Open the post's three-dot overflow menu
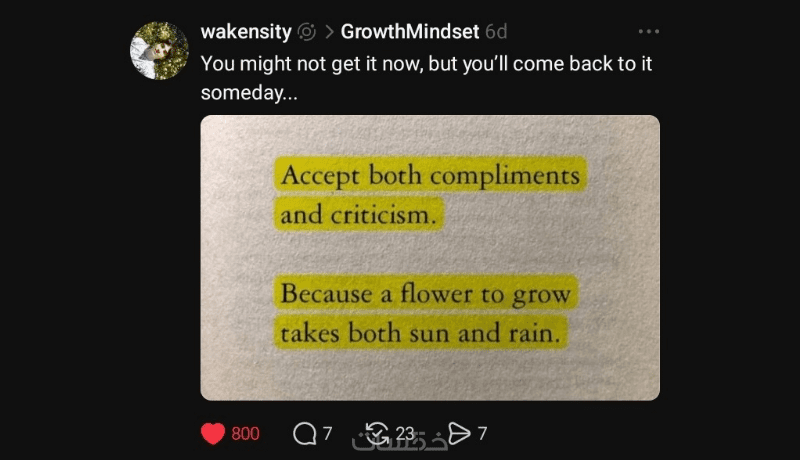Image resolution: width=800 pixels, height=460 pixels. (648, 32)
